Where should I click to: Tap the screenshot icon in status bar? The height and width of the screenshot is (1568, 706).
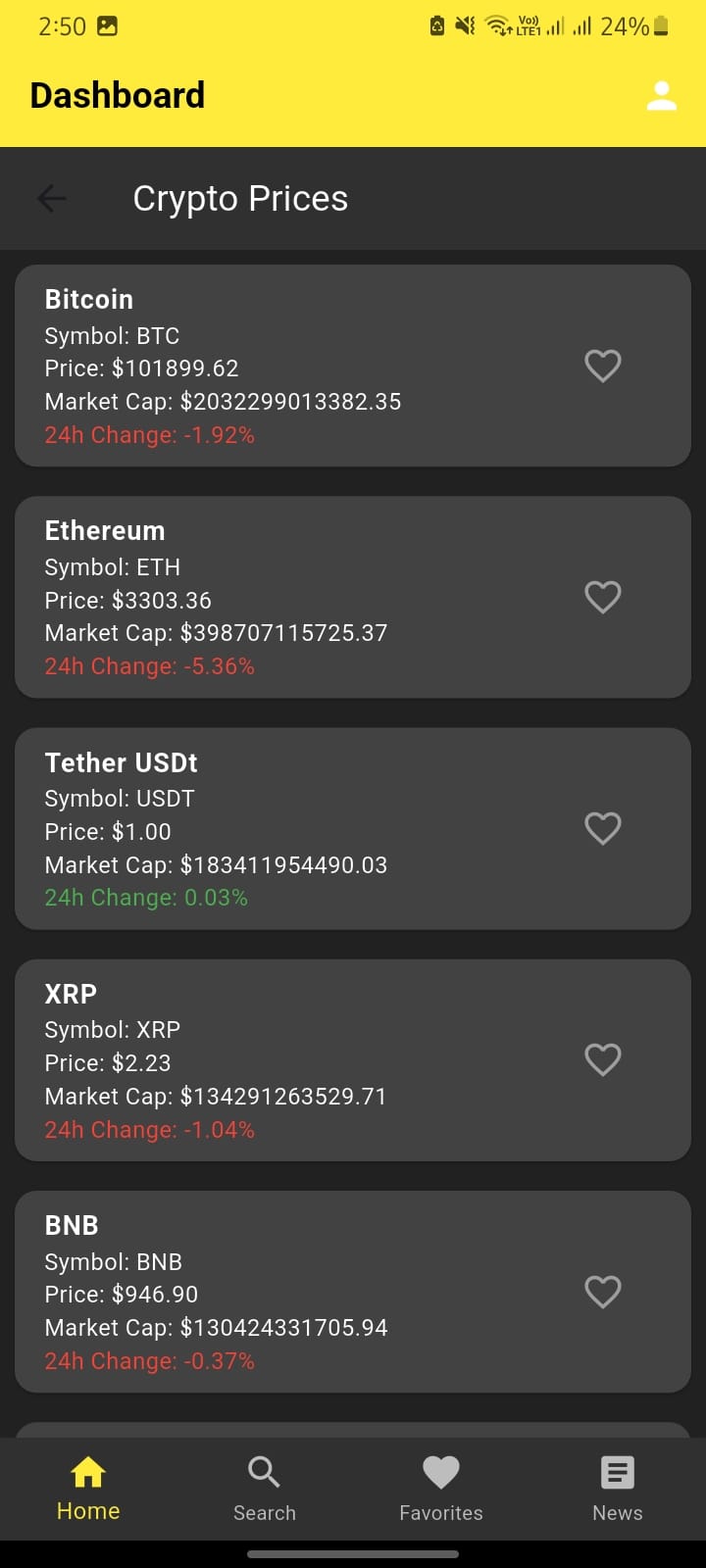[106, 26]
